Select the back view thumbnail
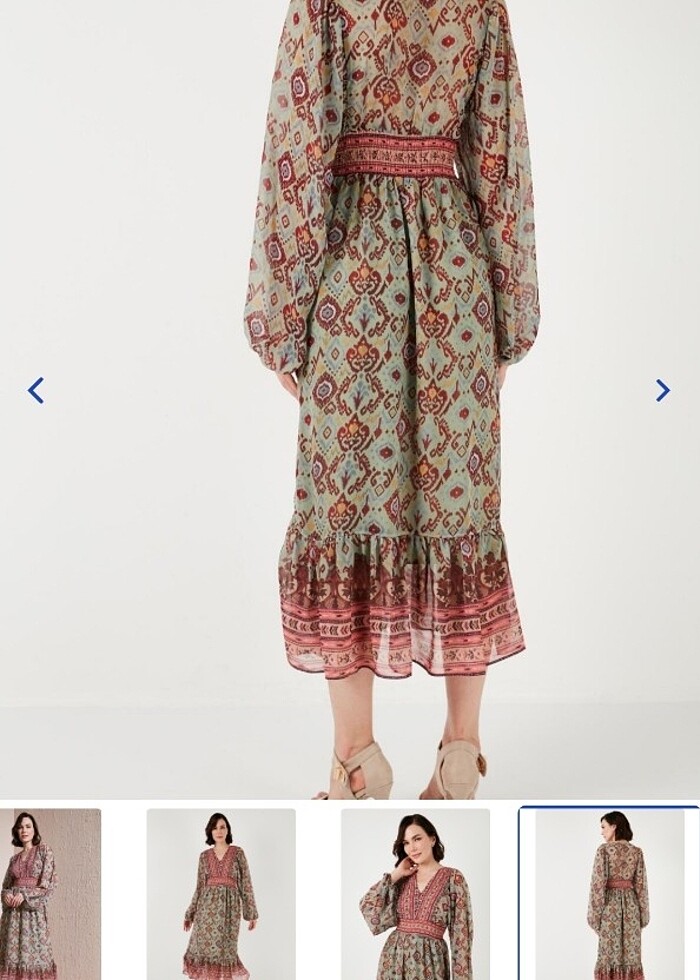Viewport: 700px width, 980px height. pos(609,893)
